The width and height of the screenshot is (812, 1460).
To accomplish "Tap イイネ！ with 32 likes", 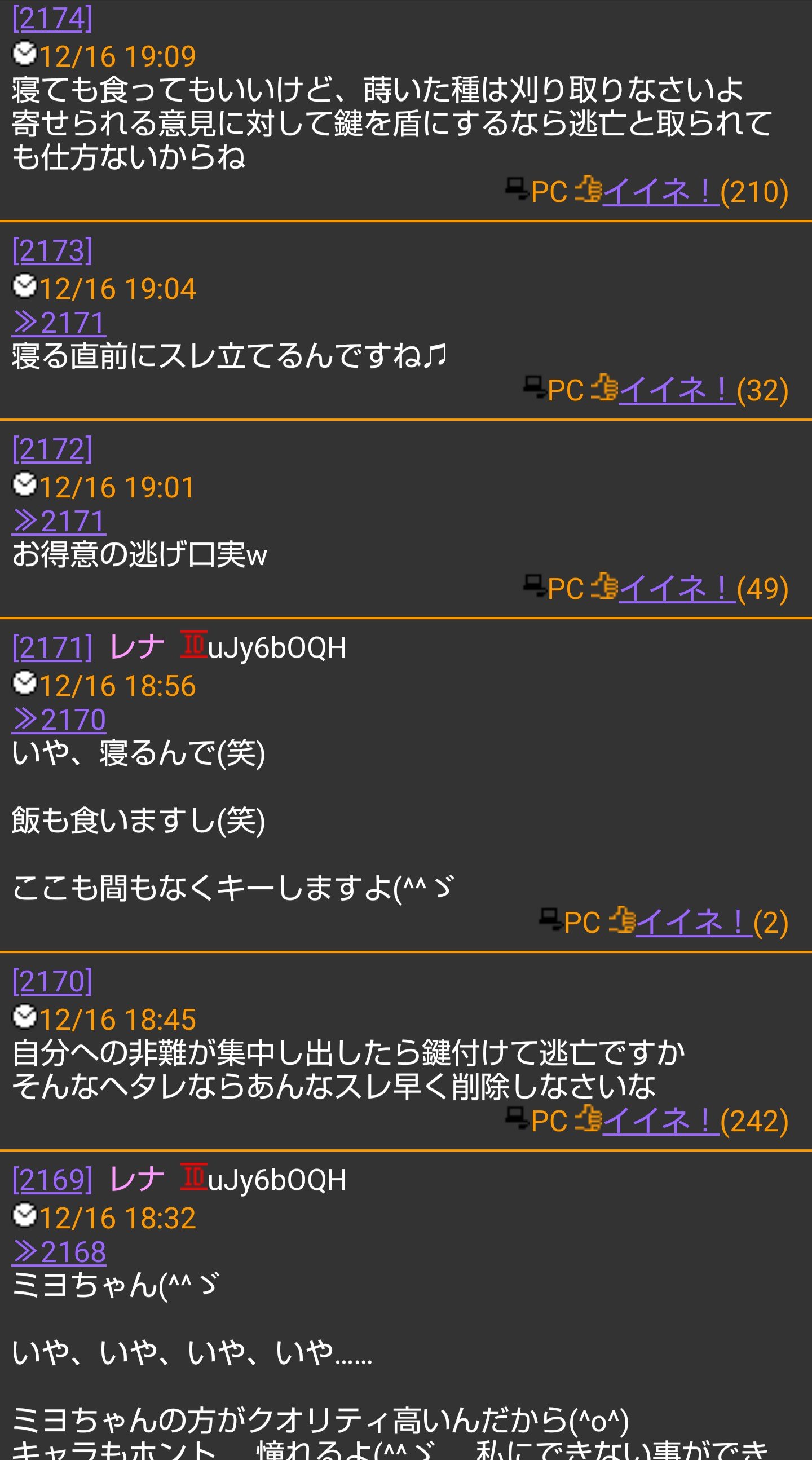I will point(677,390).
